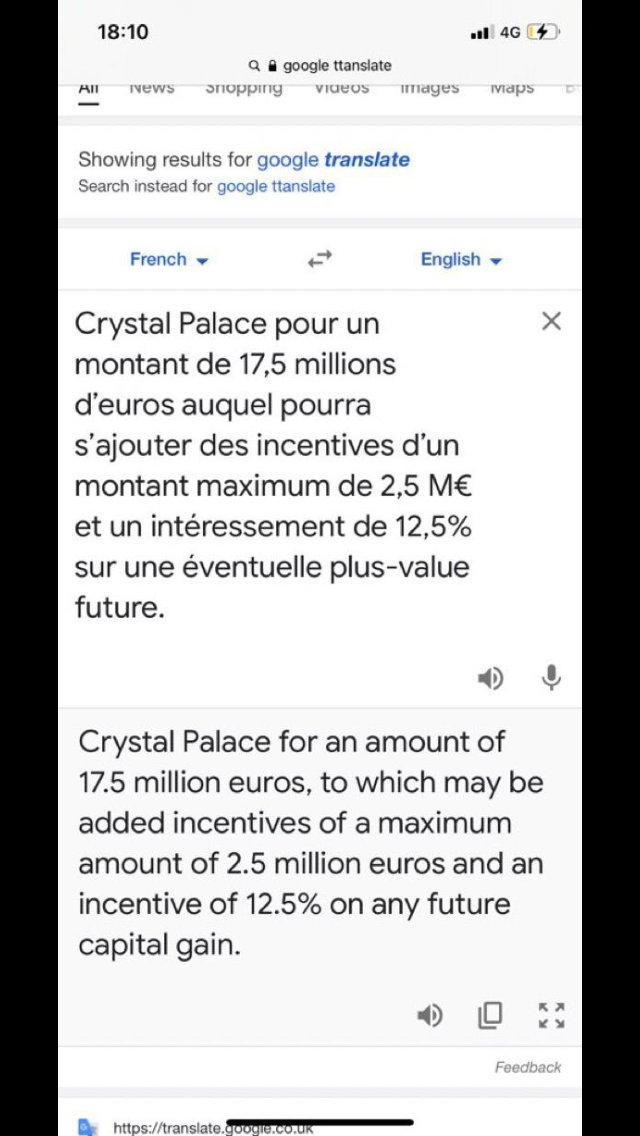Listen to the French source text
The height and width of the screenshot is (1136, 640).
coord(490,679)
